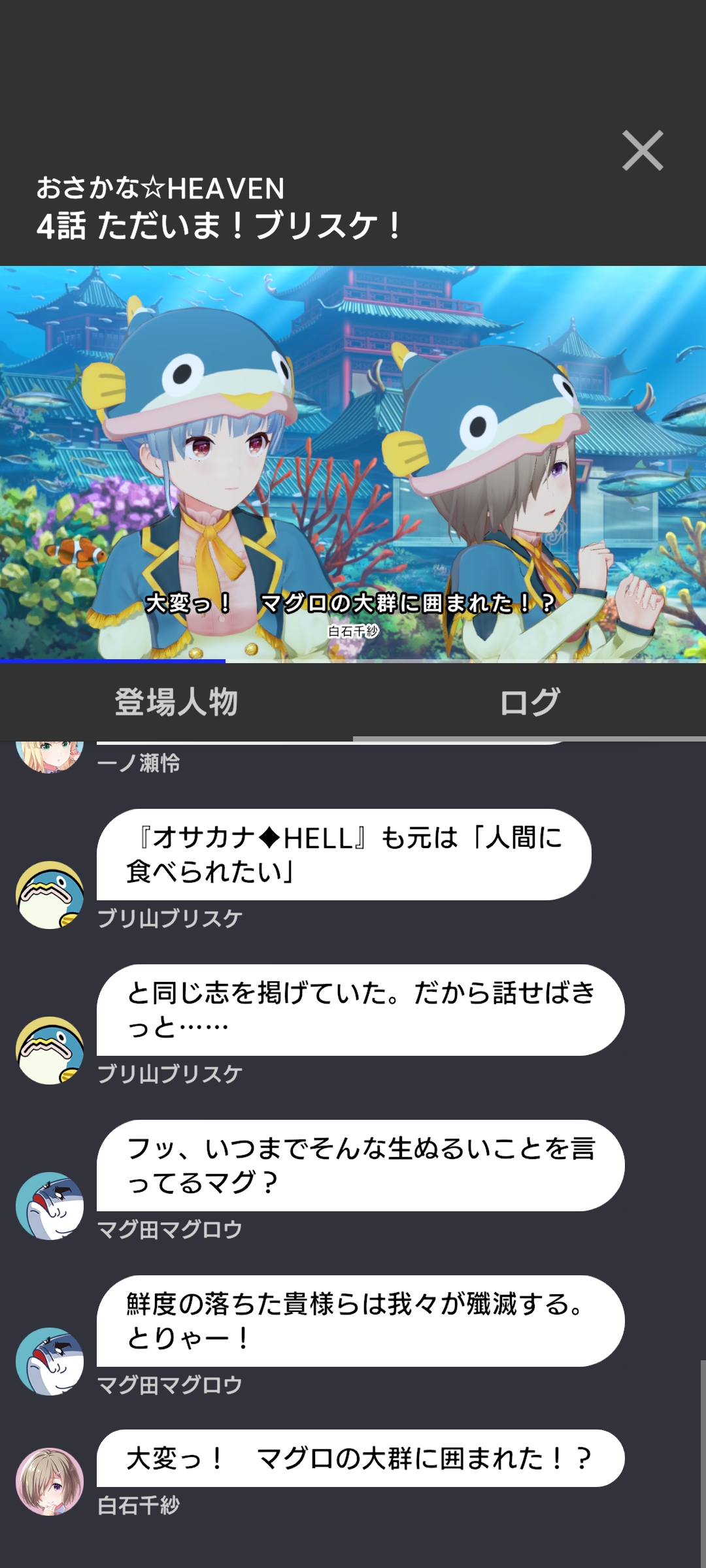Tap the story video with Maguro subtitle
The image size is (706, 1568).
353,464
